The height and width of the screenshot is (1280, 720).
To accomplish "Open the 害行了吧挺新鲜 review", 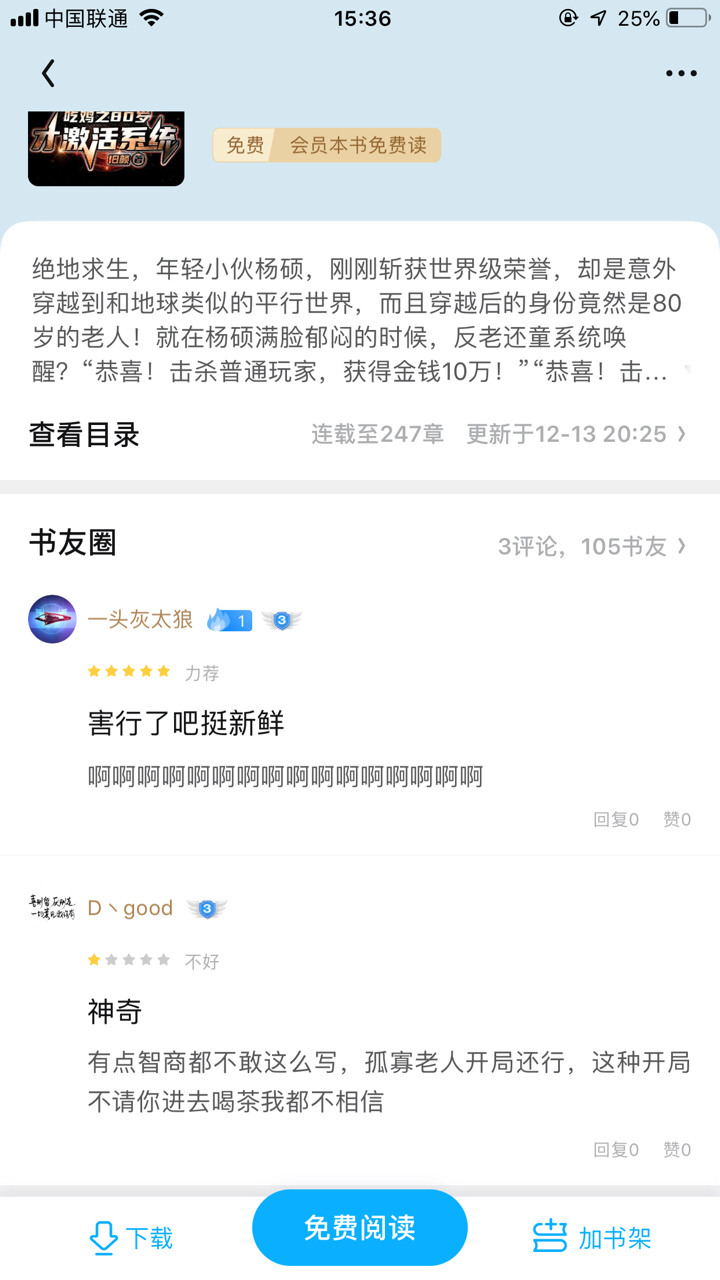I will coord(187,723).
